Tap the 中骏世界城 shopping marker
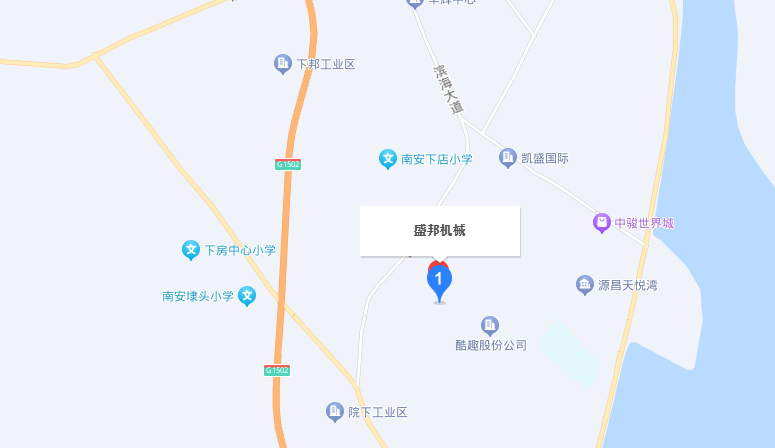The height and width of the screenshot is (448, 775). coord(602,223)
